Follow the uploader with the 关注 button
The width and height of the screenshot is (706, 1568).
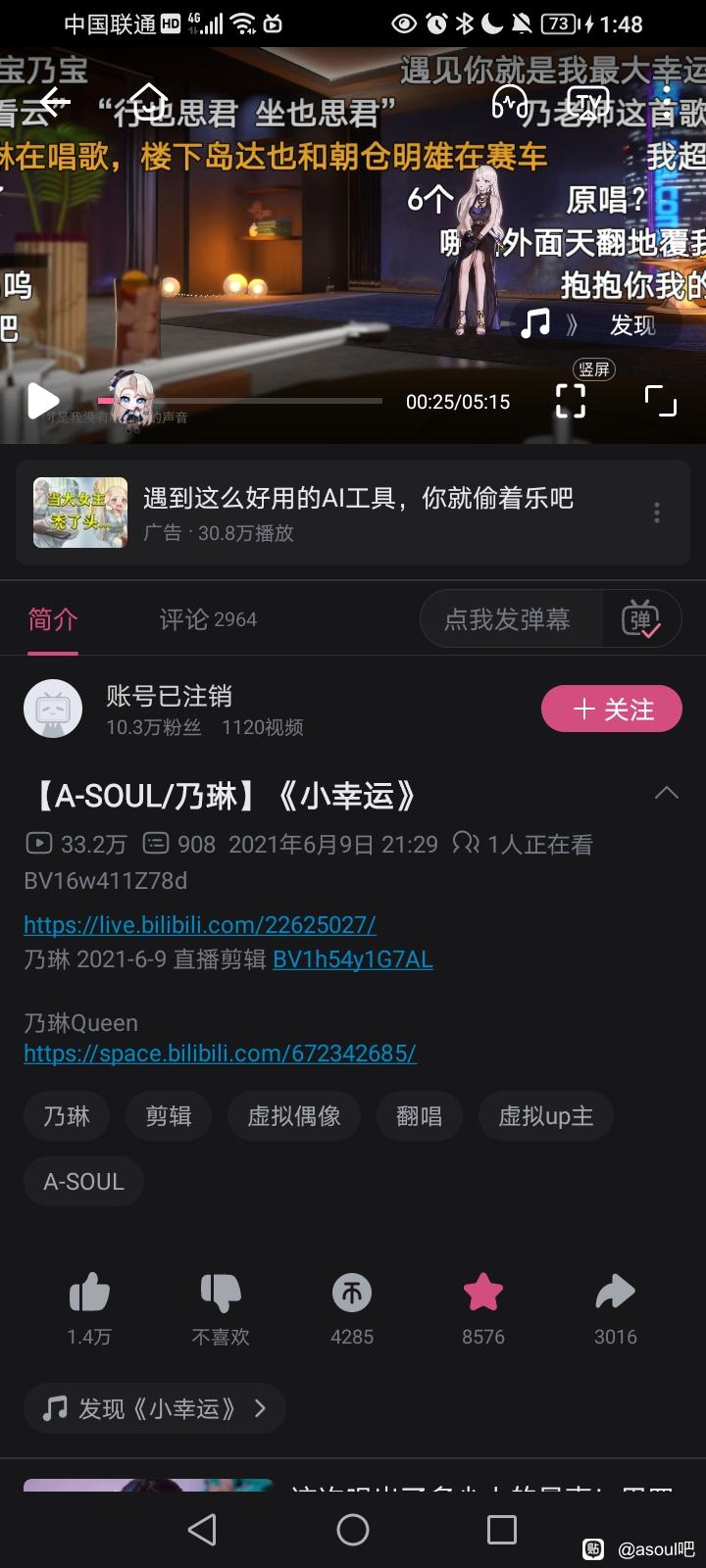tap(611, 709)
